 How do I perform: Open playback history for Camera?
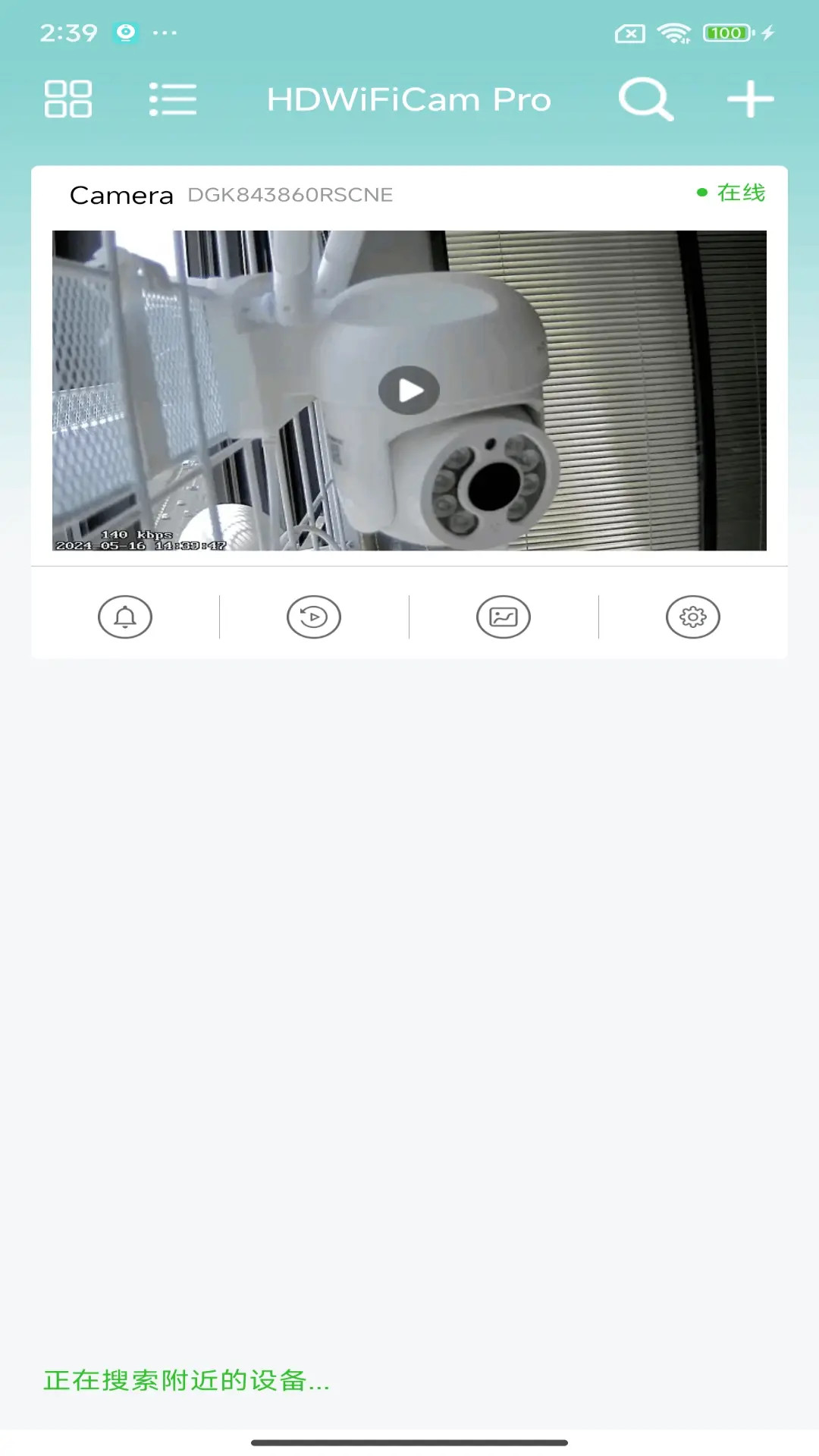(315, 617)
